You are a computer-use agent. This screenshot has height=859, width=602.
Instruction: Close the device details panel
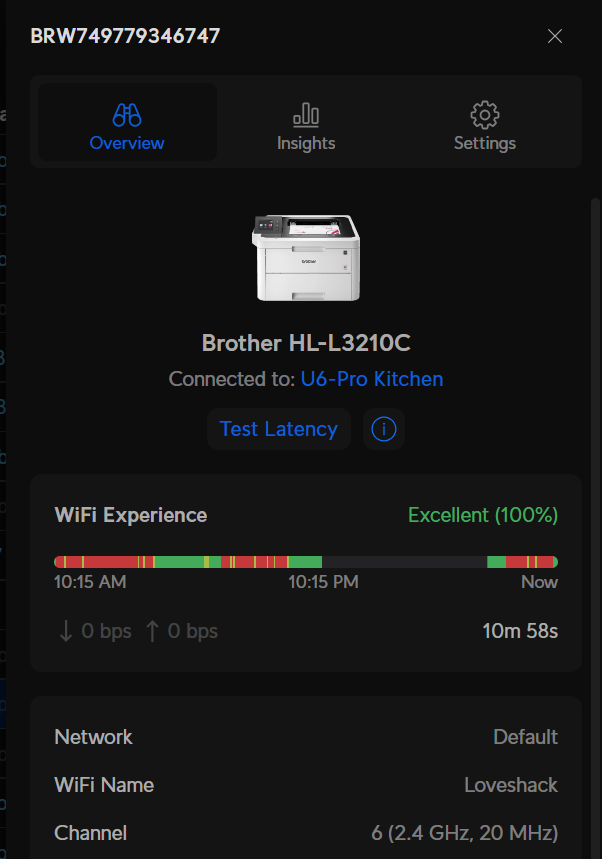(555, 37)
